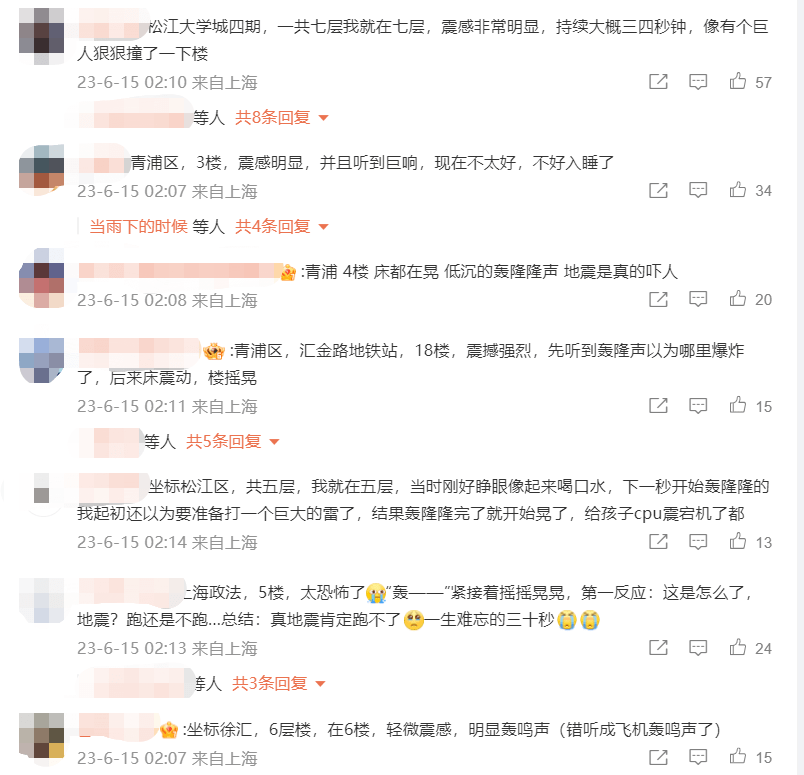This screenshot has width=804, height=775.
Task: Like the 青浦区 3楼 comment with 34 likes
Action: pos(738,190)
